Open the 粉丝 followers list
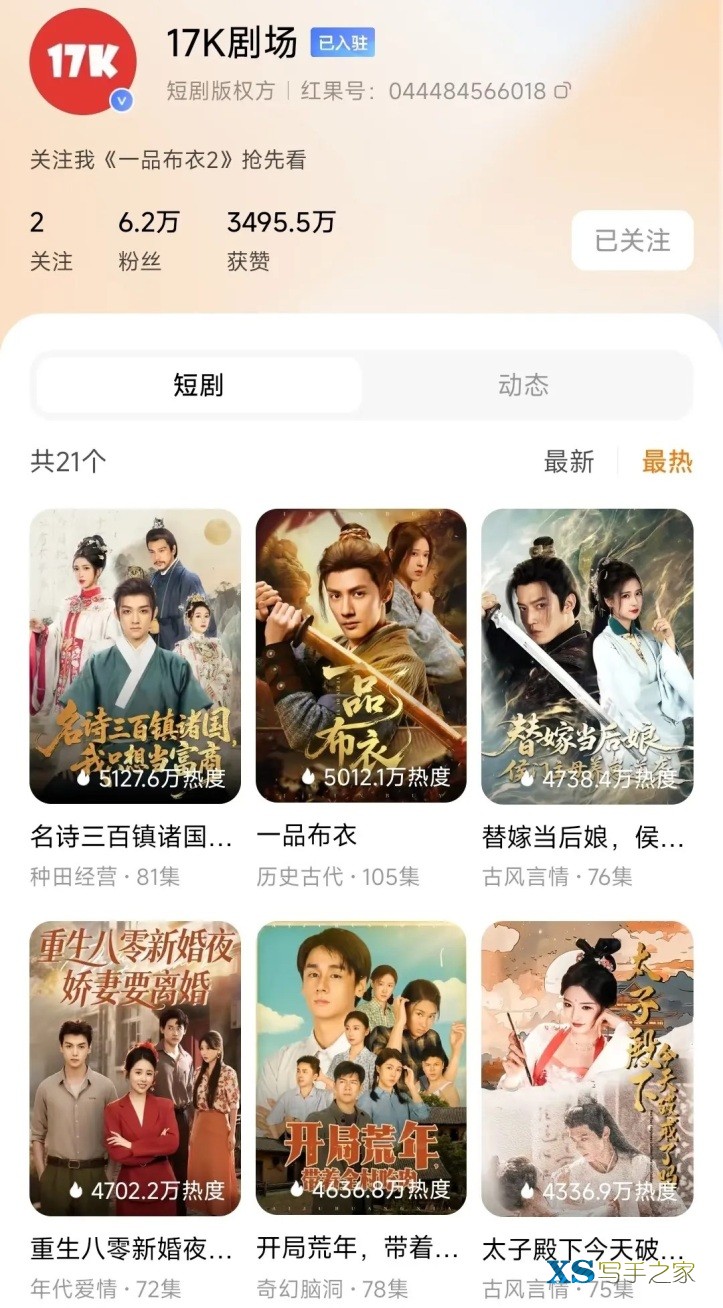Image resolution: width=723 pixels, height=1308 pixels. [x=147, y=241]
